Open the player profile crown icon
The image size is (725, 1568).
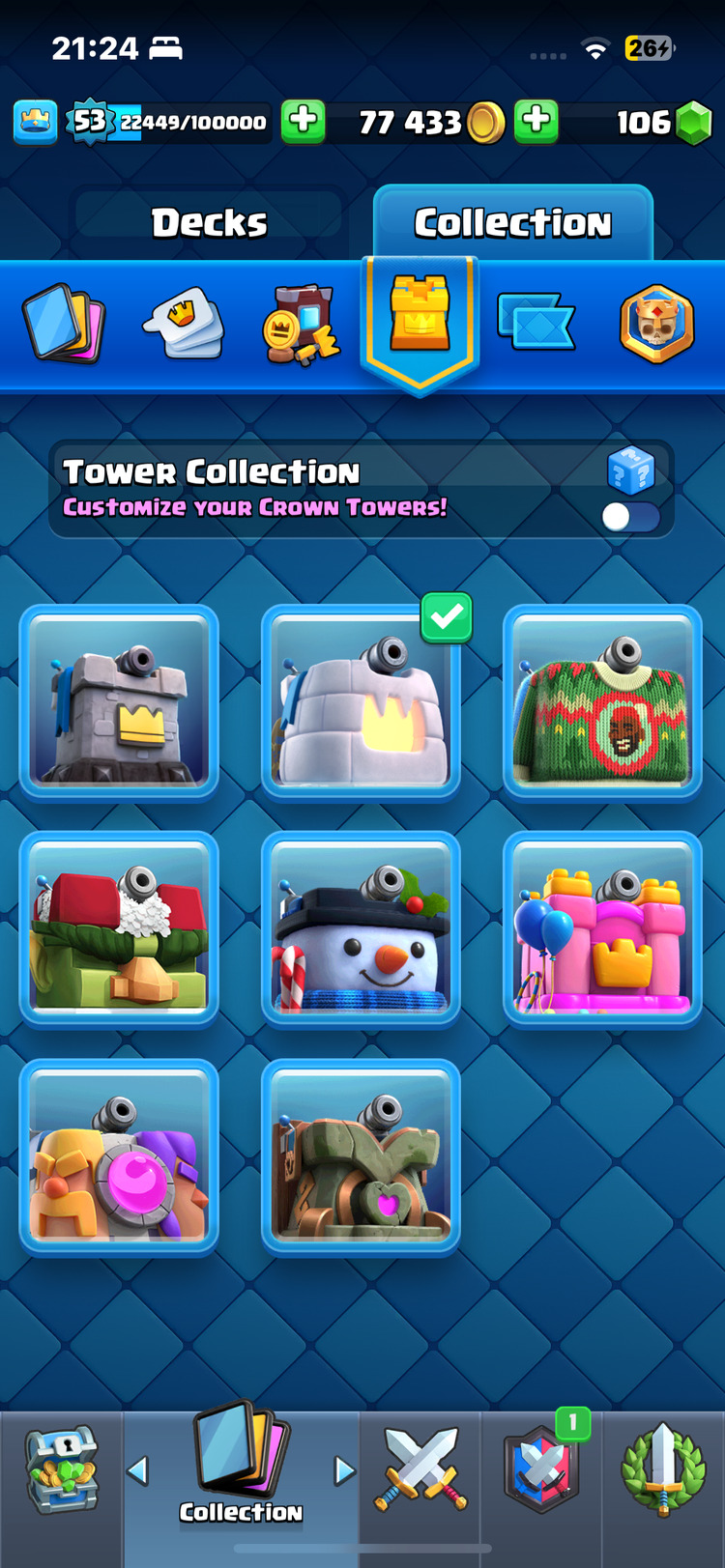36,122
